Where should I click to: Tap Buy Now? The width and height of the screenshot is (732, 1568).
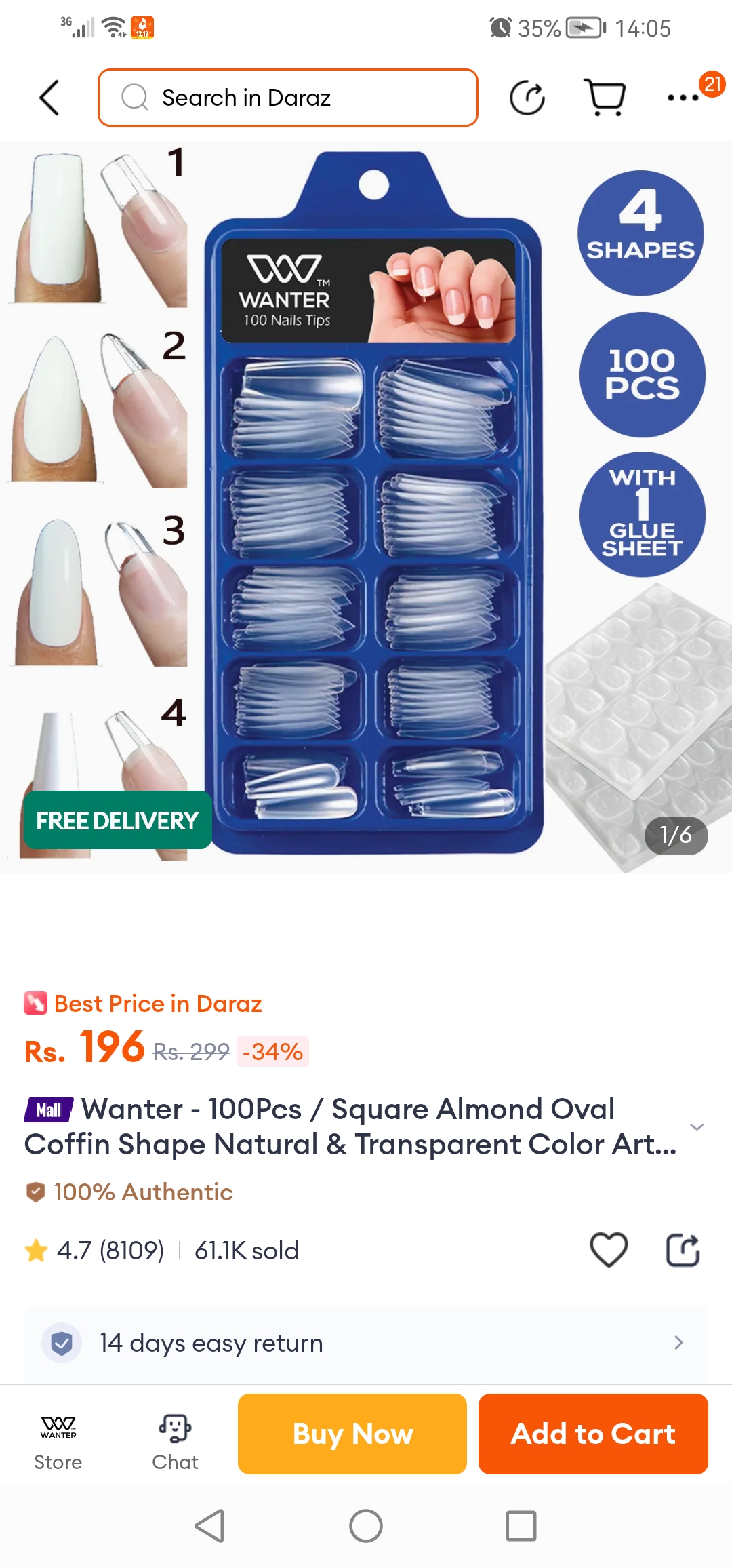pos(352,1434)
